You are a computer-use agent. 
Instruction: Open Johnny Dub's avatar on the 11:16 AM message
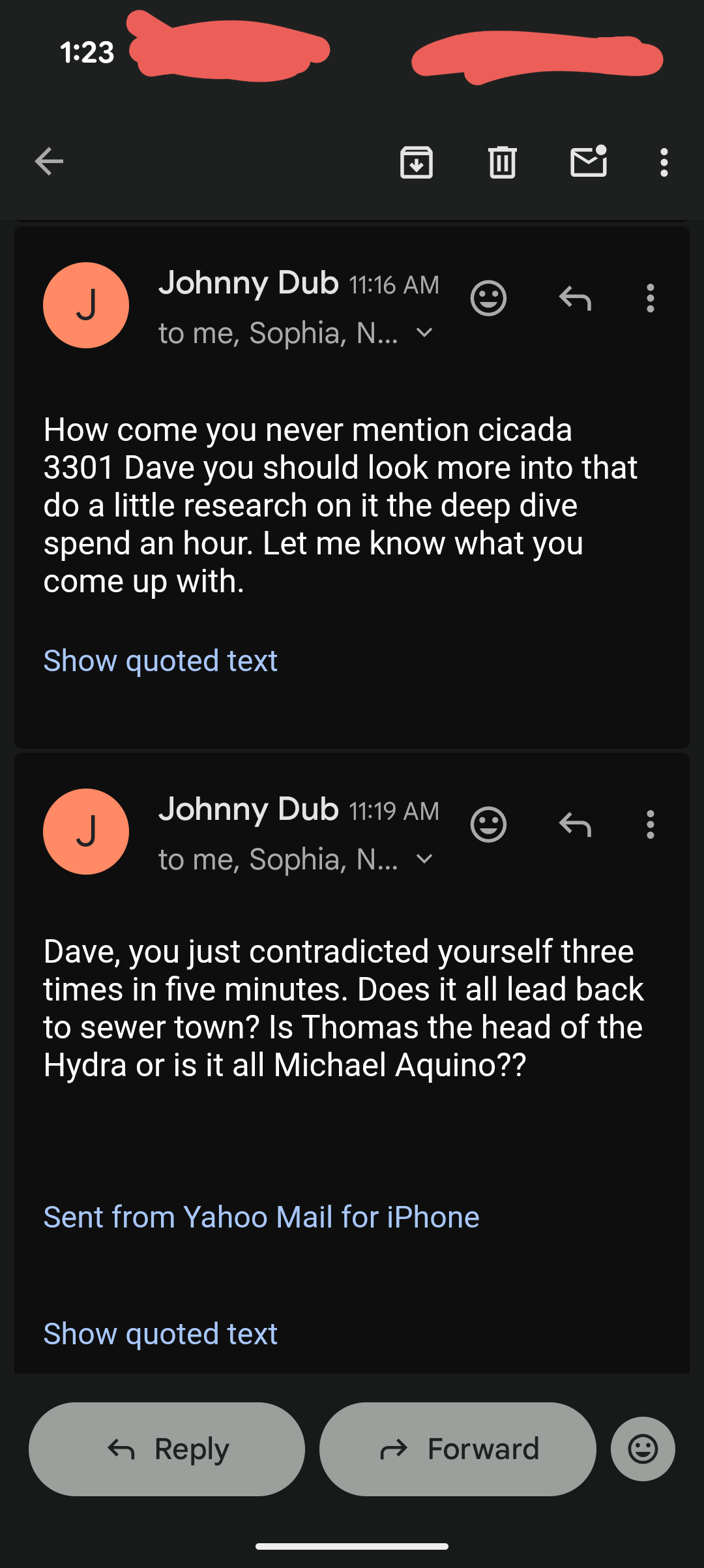coord(86,305)
